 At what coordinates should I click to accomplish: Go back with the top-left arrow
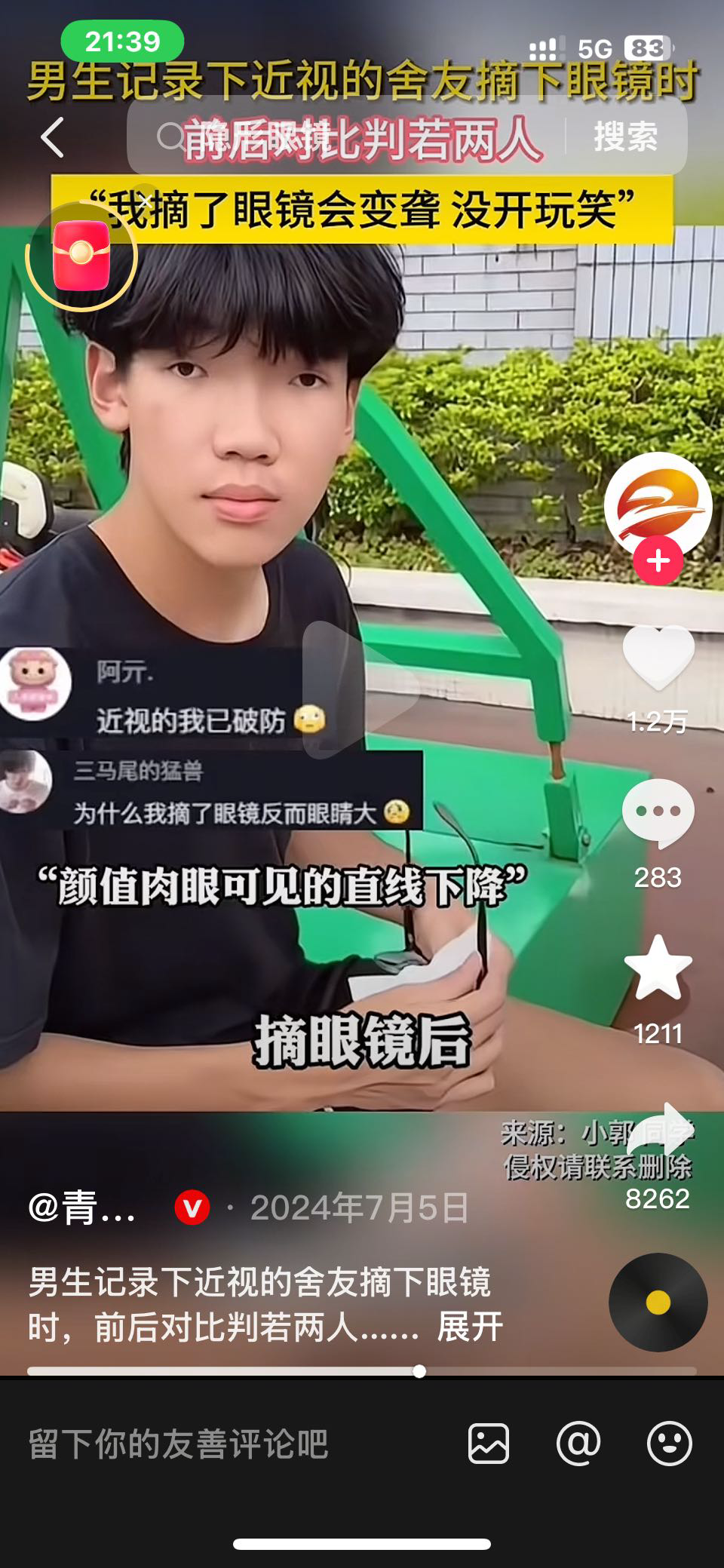point(53,137)
